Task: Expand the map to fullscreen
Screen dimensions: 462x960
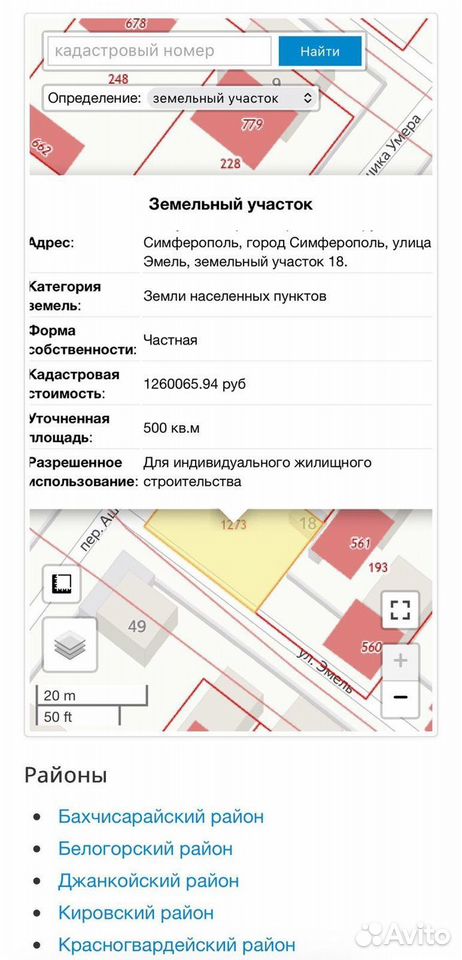Action: 400,610
